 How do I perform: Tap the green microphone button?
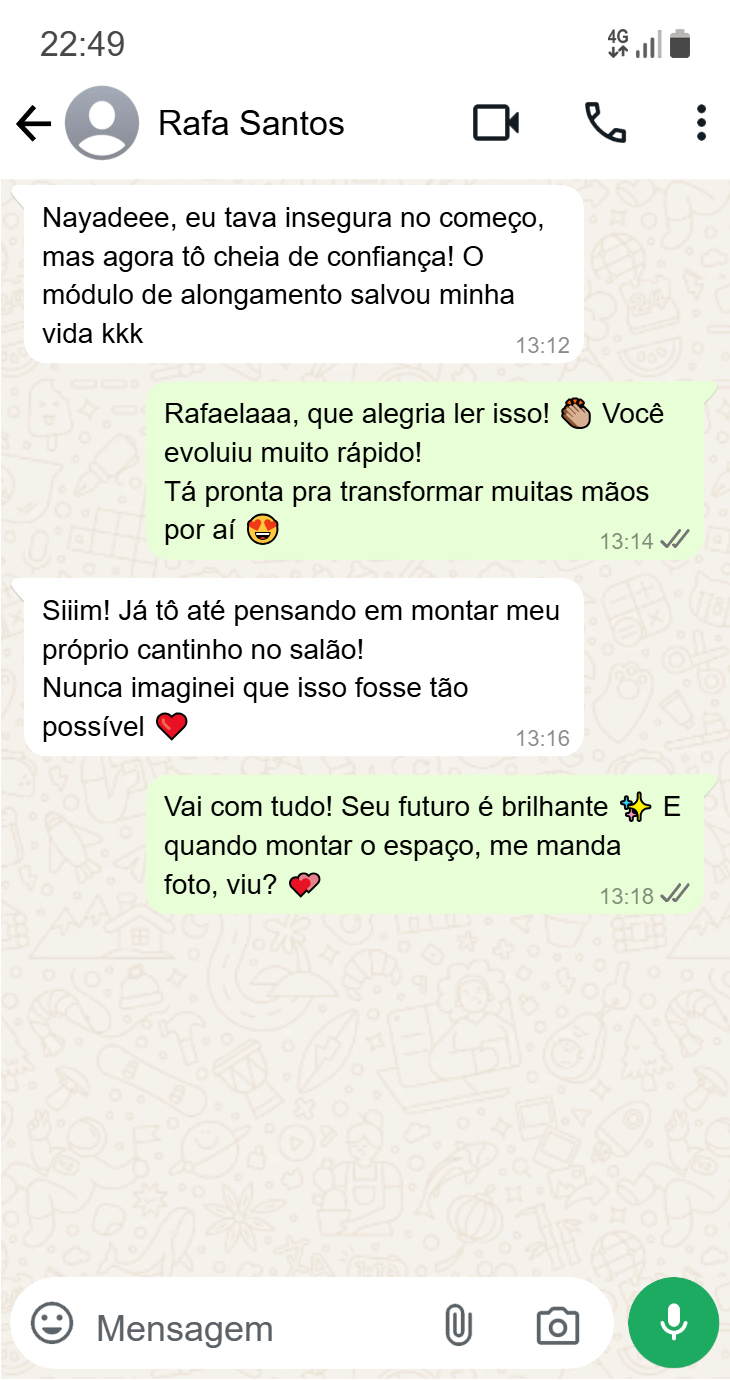(673, 1323)
